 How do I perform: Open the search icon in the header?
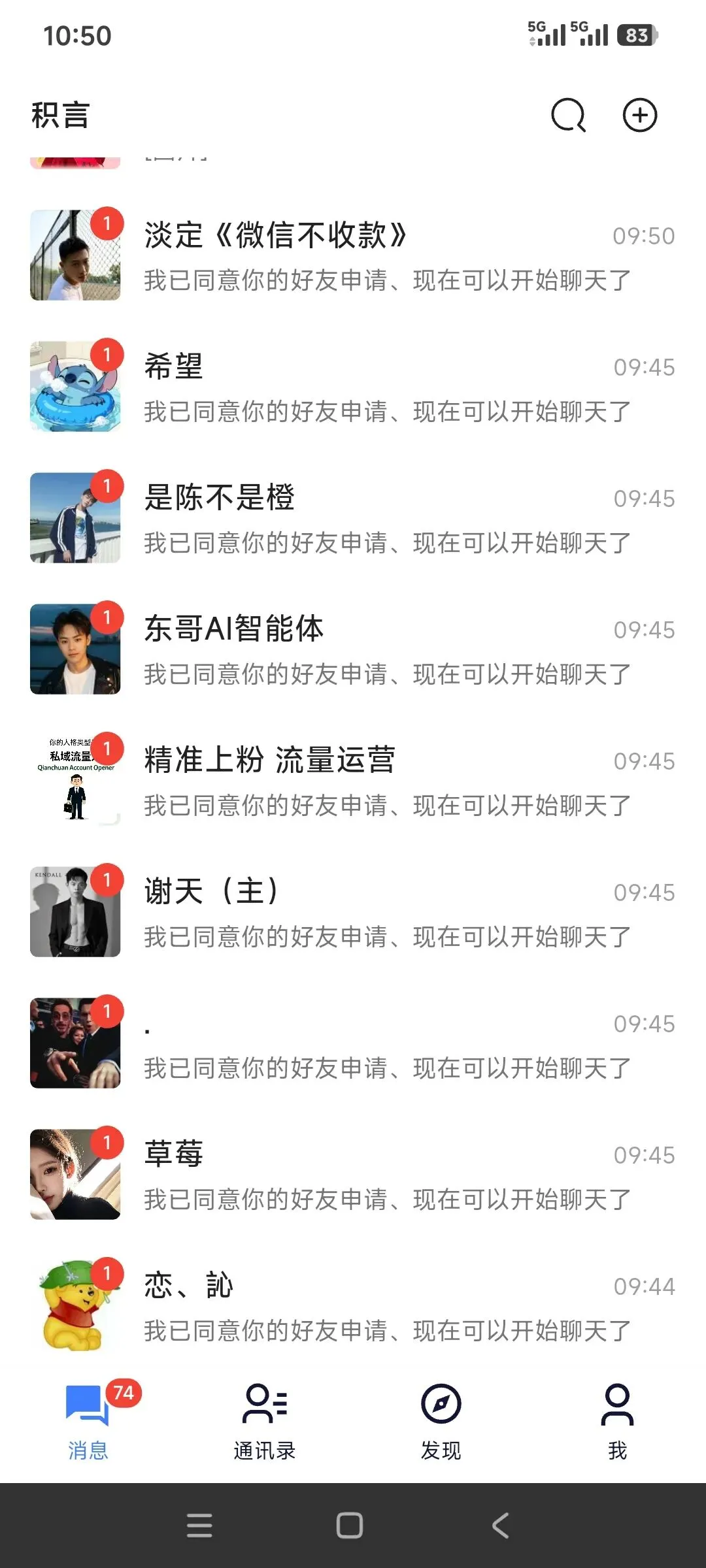click(568, 116)
